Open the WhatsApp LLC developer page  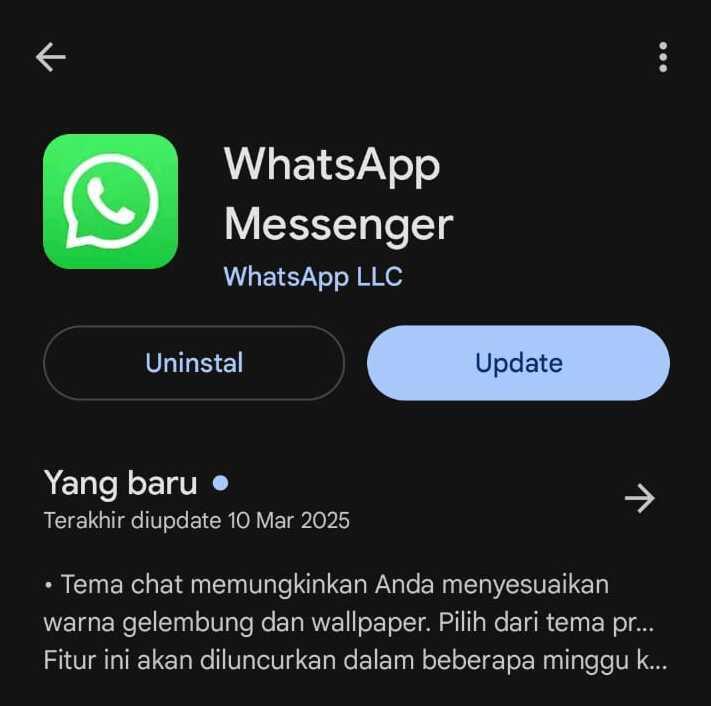click(x=313, y=277)
